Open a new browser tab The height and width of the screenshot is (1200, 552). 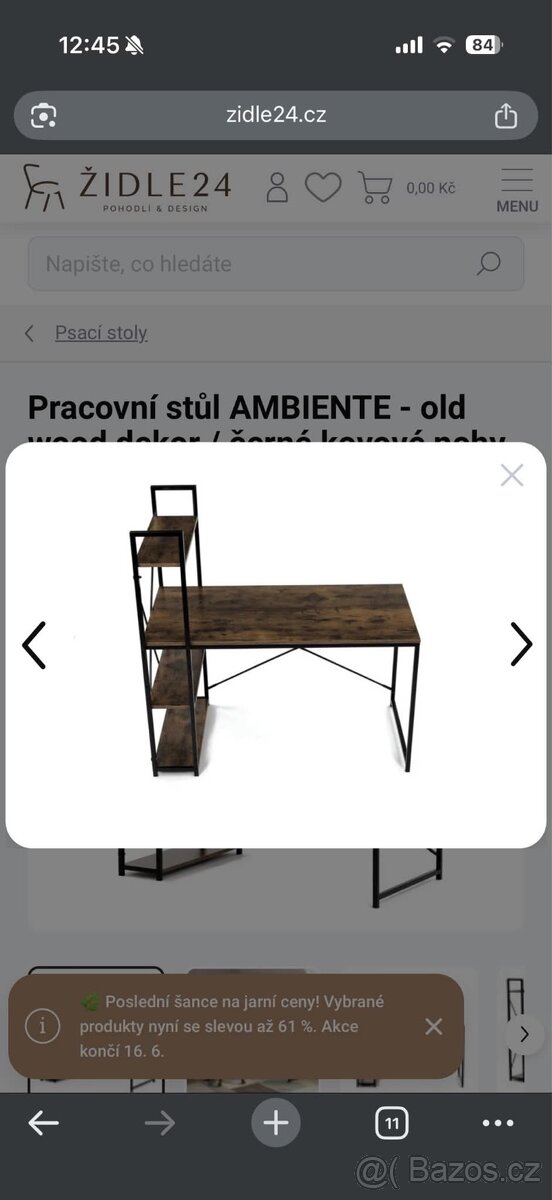(275, 1123)
